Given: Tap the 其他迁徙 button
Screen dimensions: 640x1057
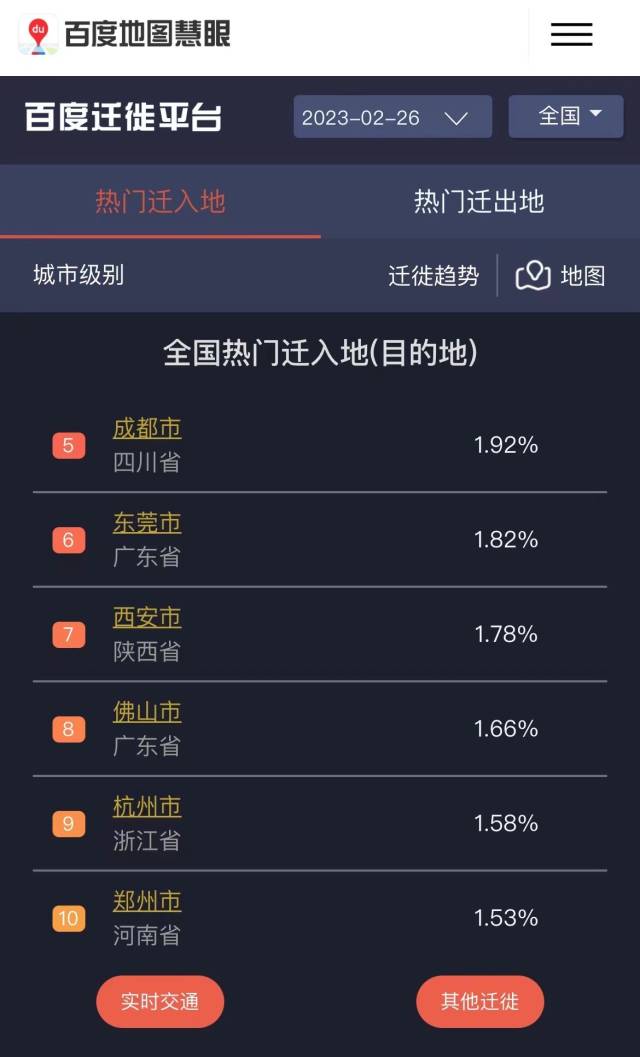Looking at the screenshot, I should coord(479,1002).
